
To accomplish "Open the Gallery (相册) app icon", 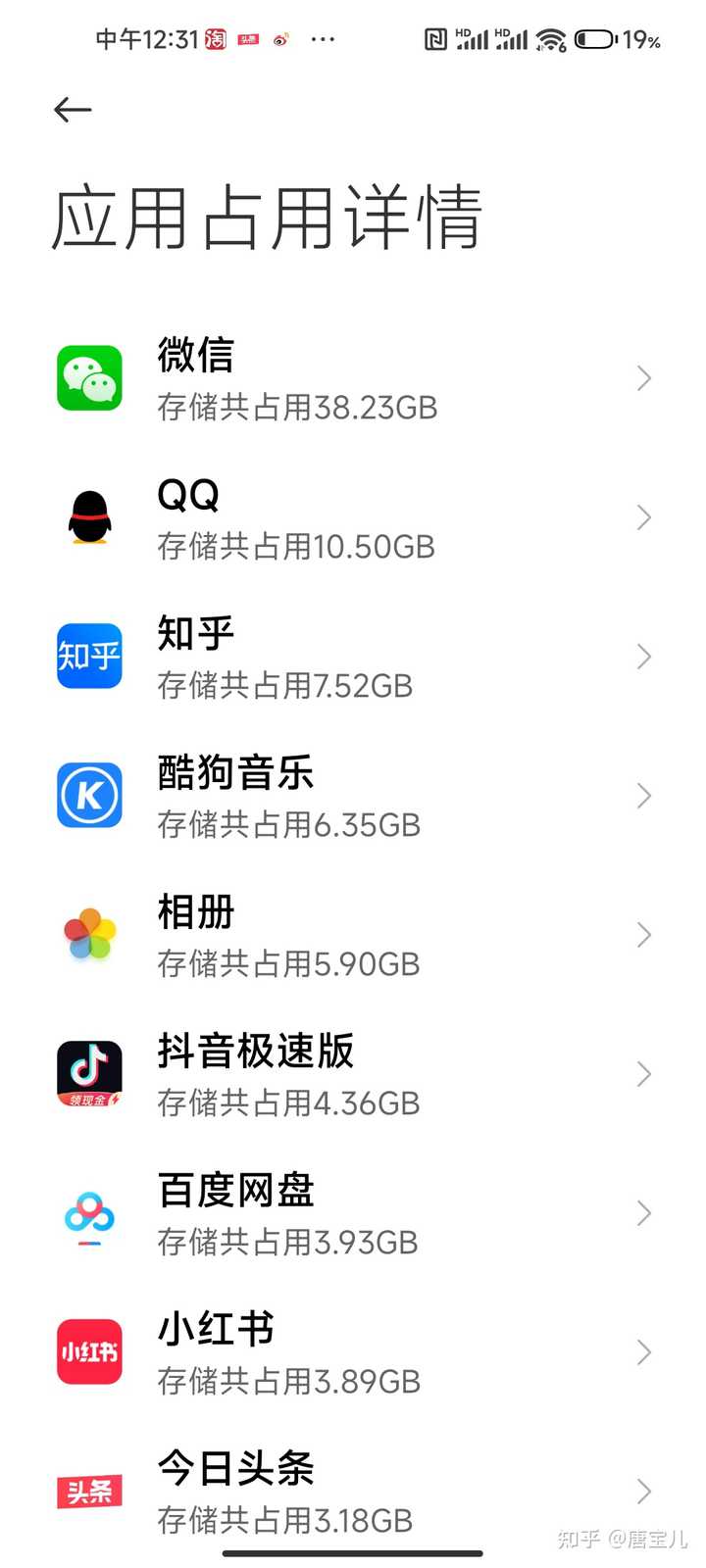I will [89, 934].
